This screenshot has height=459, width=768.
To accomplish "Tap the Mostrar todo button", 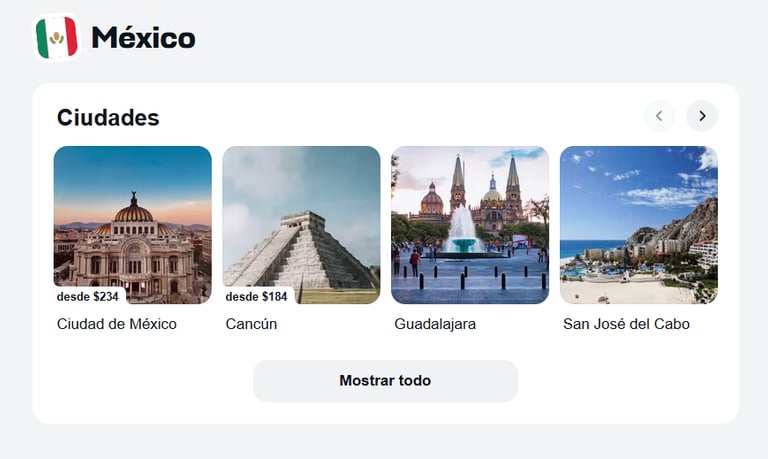I will pos(385,381).
